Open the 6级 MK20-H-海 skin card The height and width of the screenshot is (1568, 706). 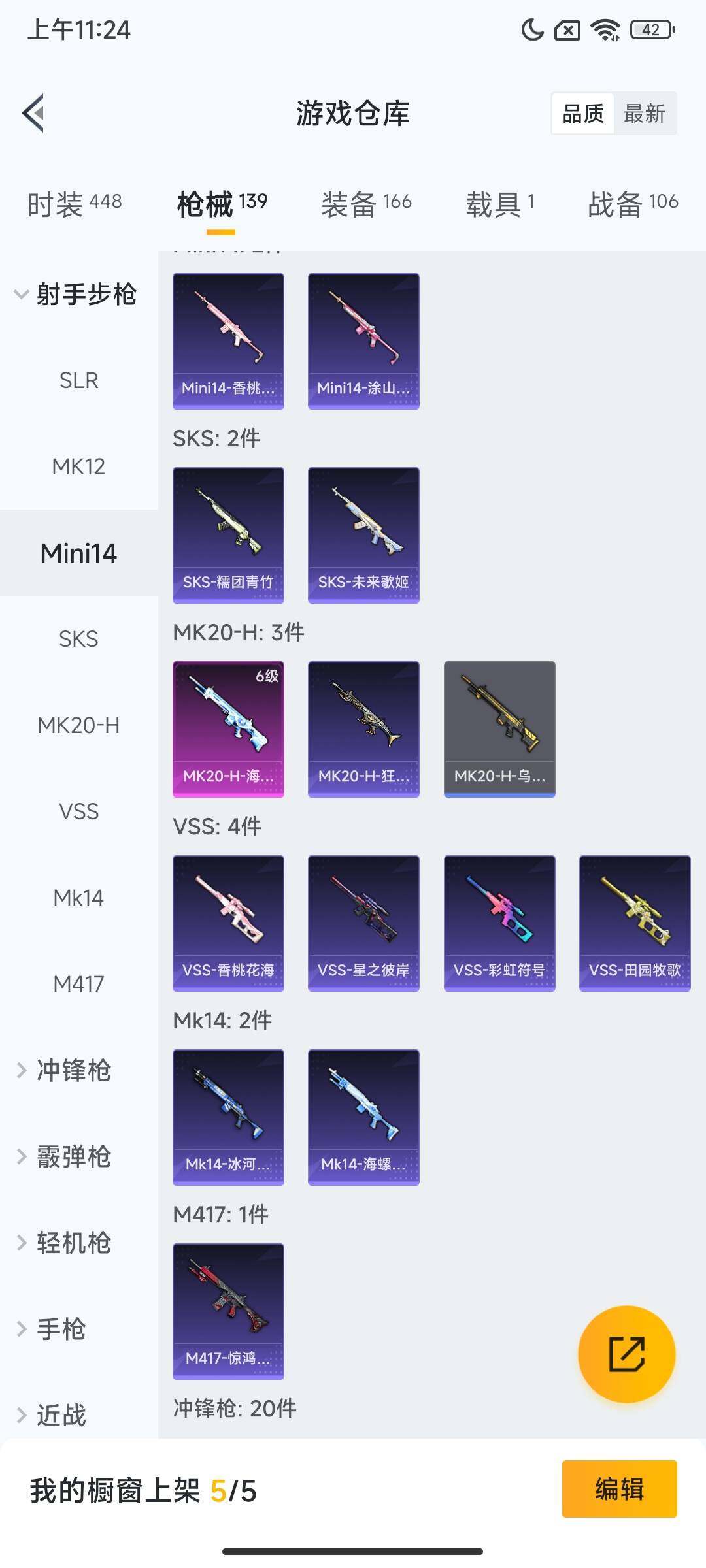228,728
